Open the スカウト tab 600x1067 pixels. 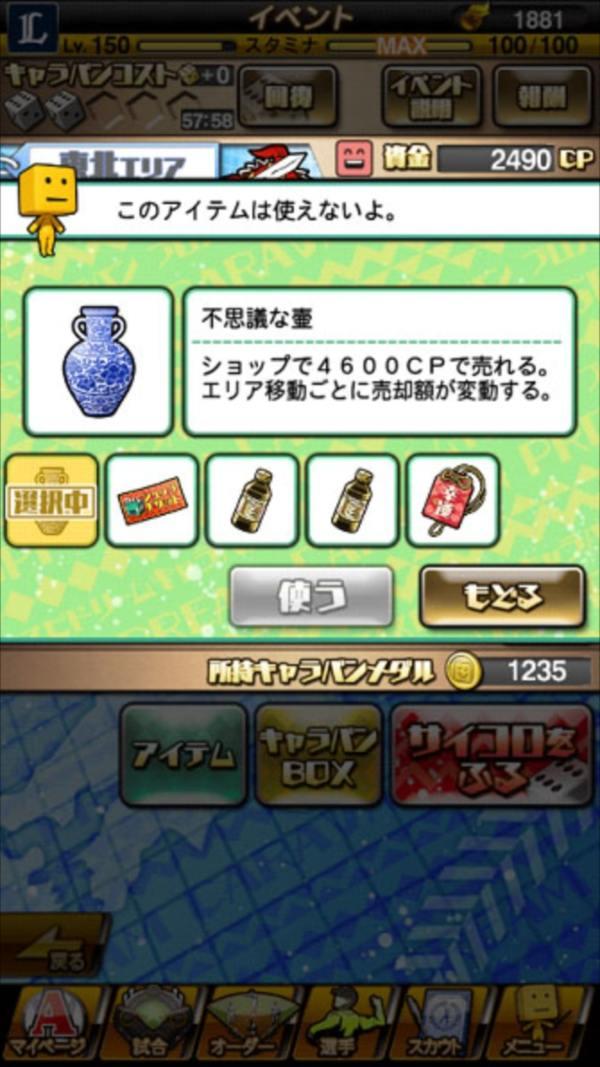tap(444, 1025)
